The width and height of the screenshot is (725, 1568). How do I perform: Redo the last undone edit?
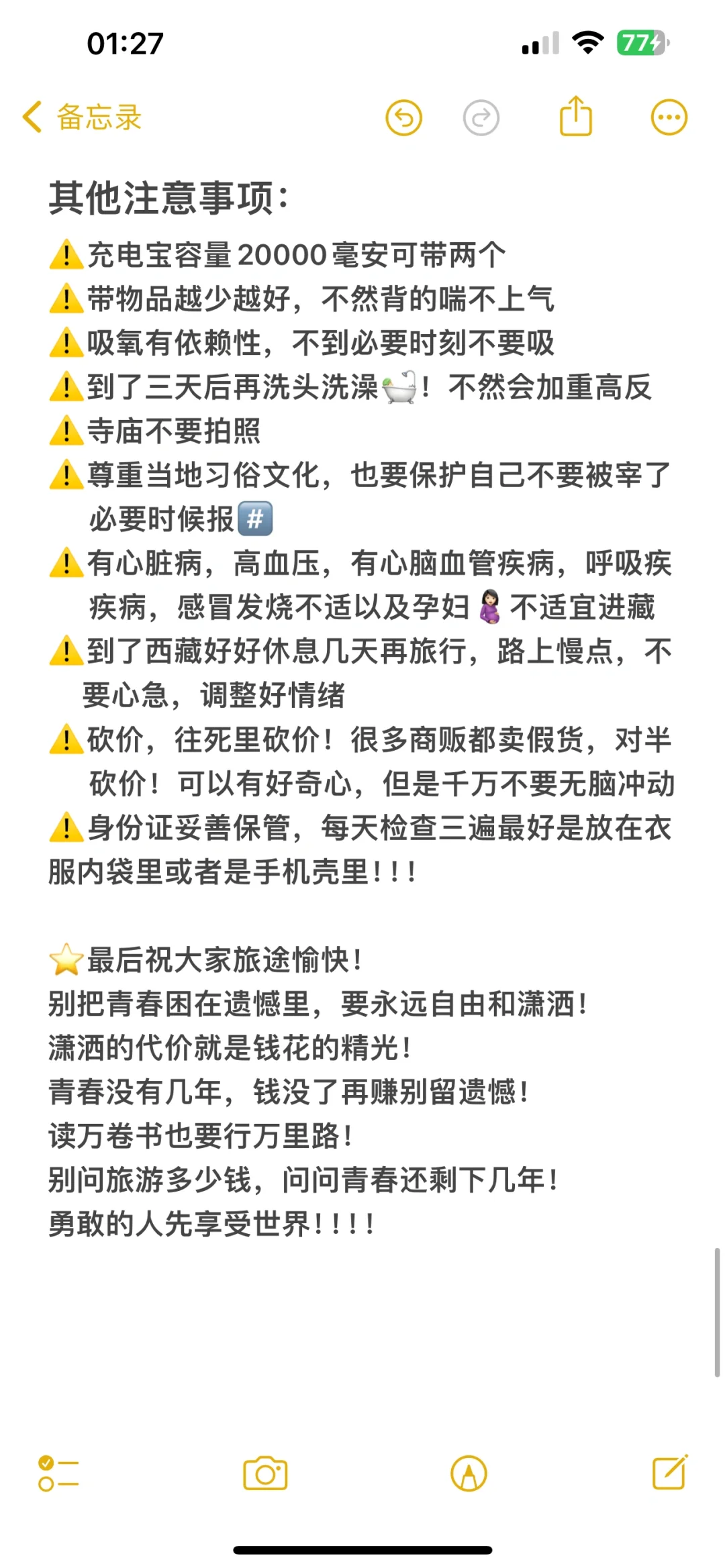(x=481, y=118)
